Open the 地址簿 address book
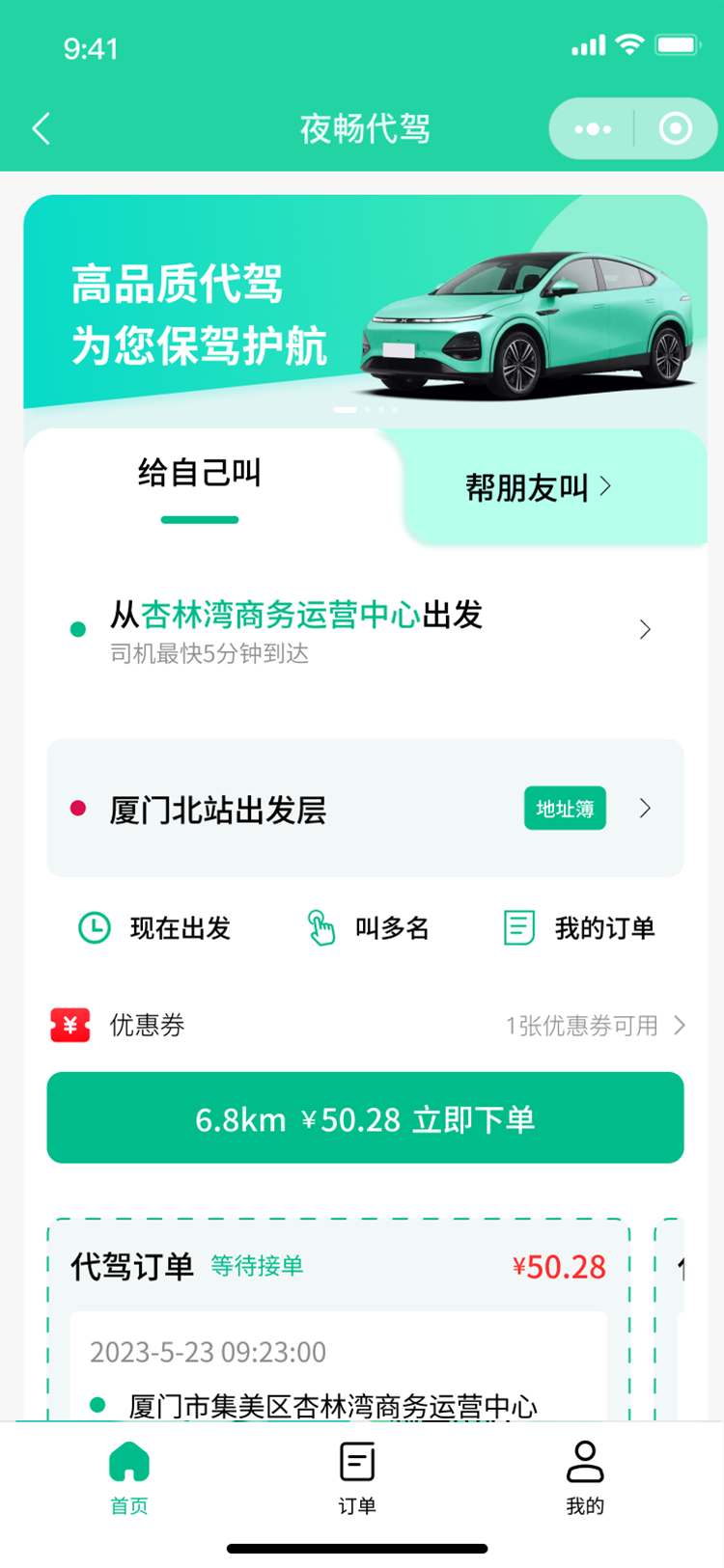Screen dimensions: 724x1568 (x=565, y=809)
